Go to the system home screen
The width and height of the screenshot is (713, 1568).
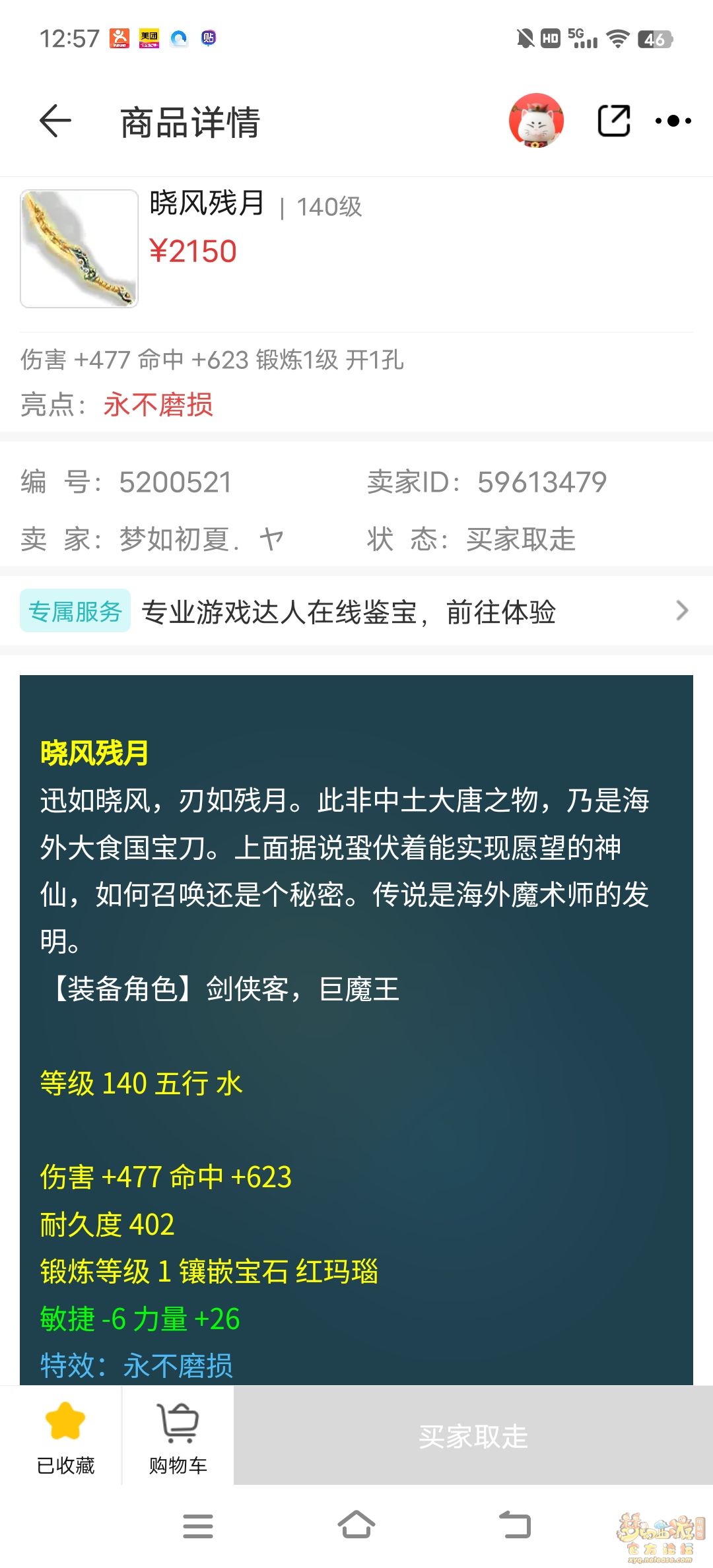356,1524
